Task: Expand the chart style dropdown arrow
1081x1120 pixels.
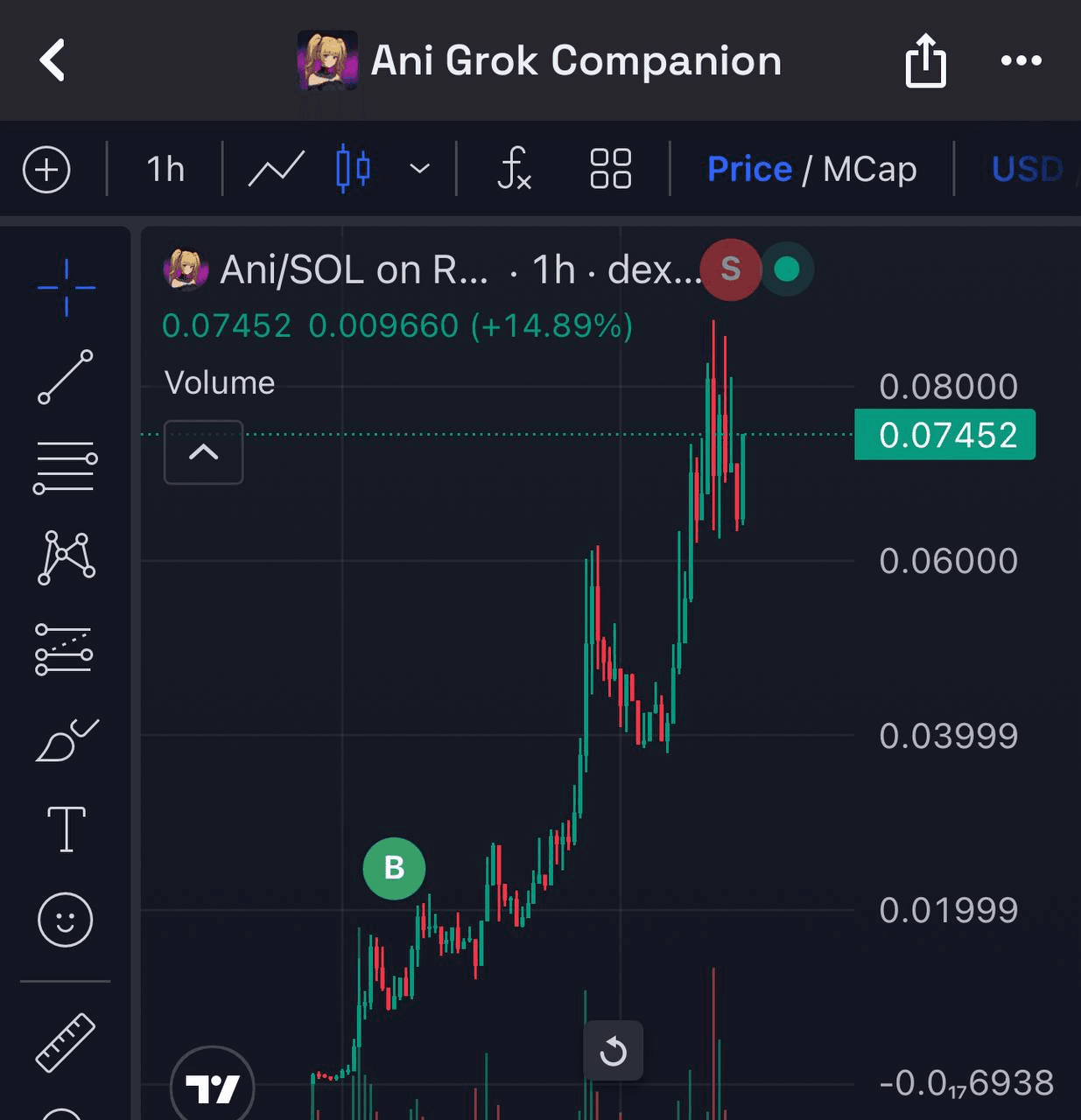Action: [420, 169]
